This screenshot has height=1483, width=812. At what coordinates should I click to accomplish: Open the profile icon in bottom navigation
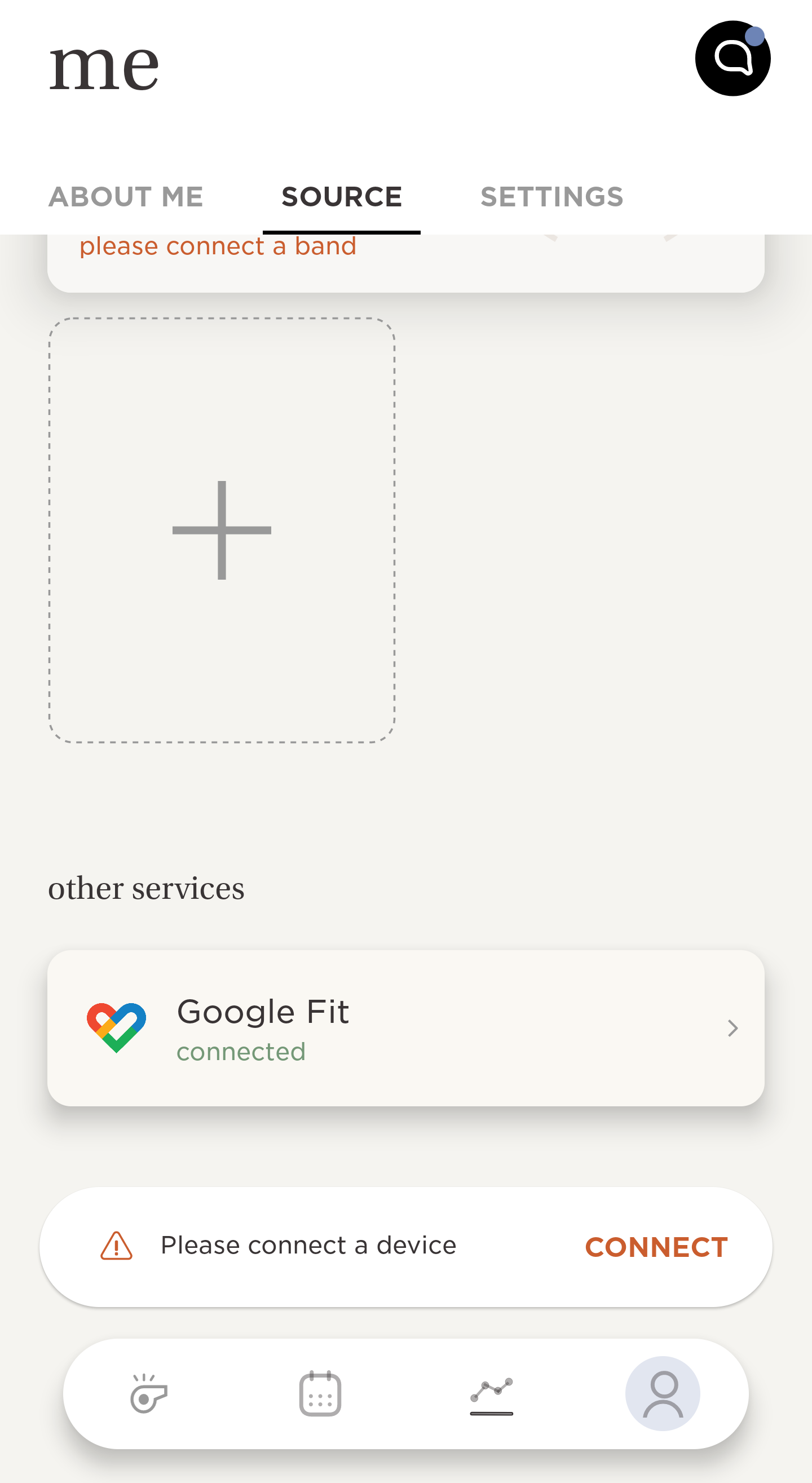point(663,1393)
